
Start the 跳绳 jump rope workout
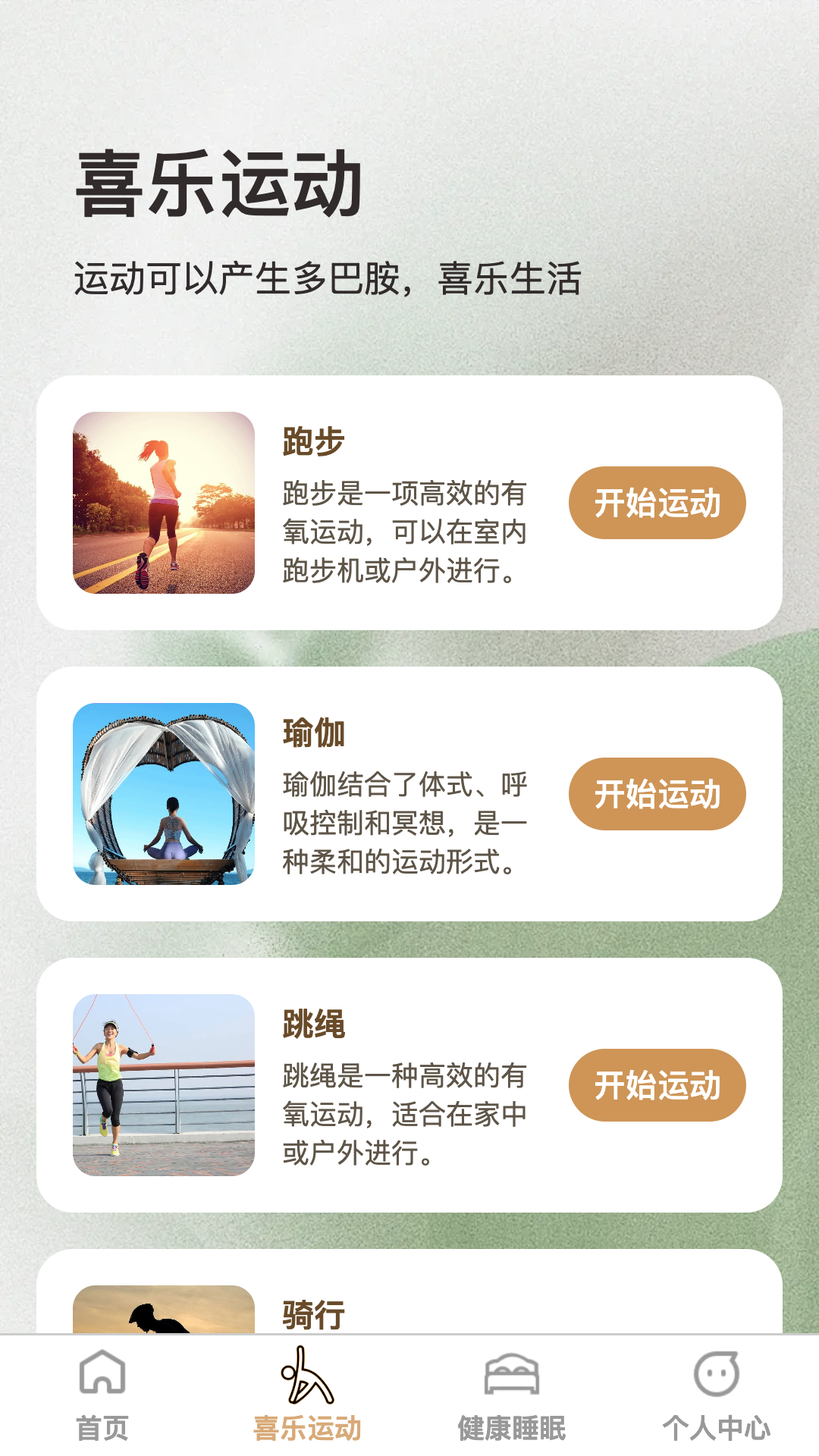pos(657,1085)
